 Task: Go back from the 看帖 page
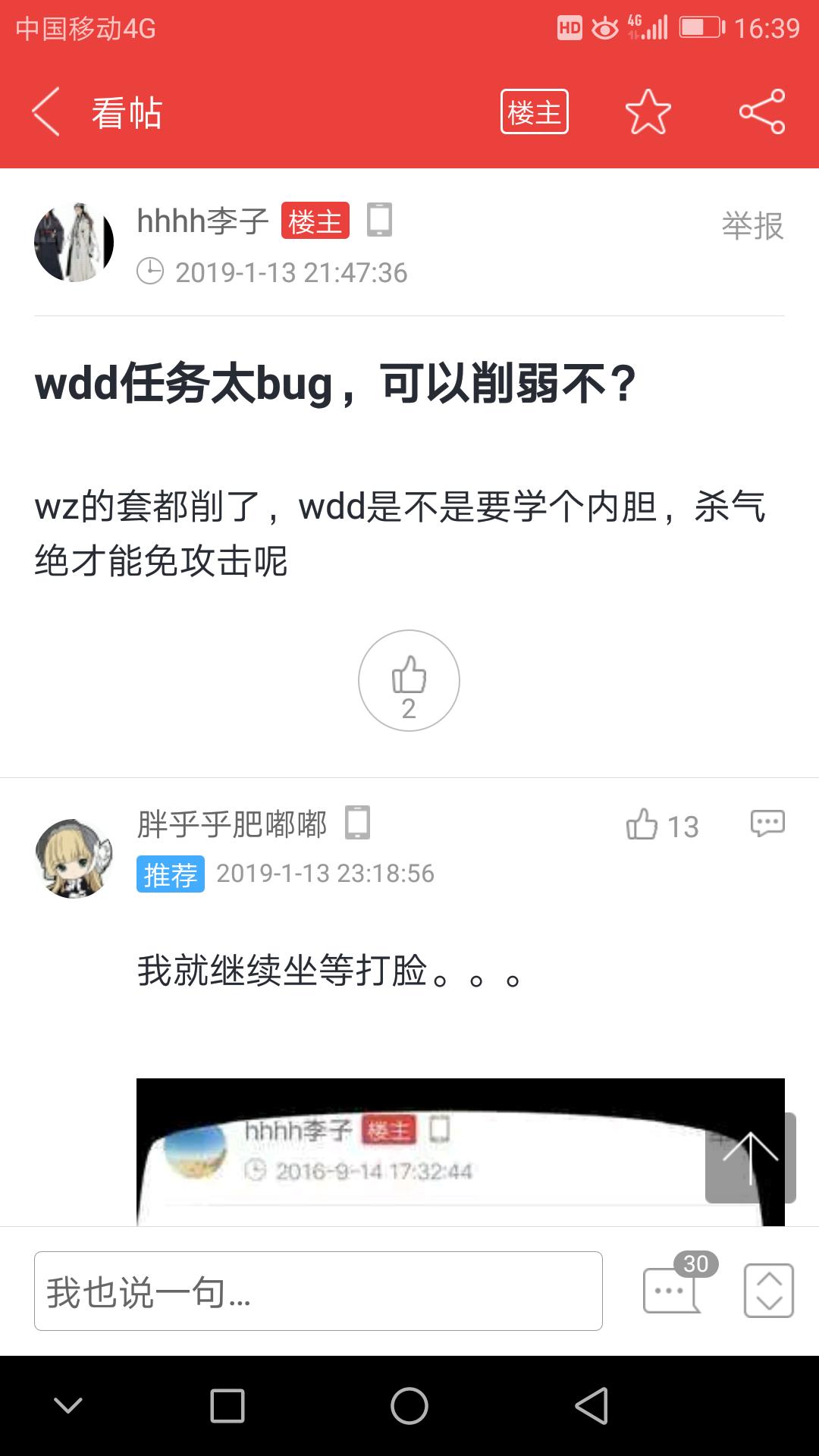pyautogui.click(x=47, y=112)
